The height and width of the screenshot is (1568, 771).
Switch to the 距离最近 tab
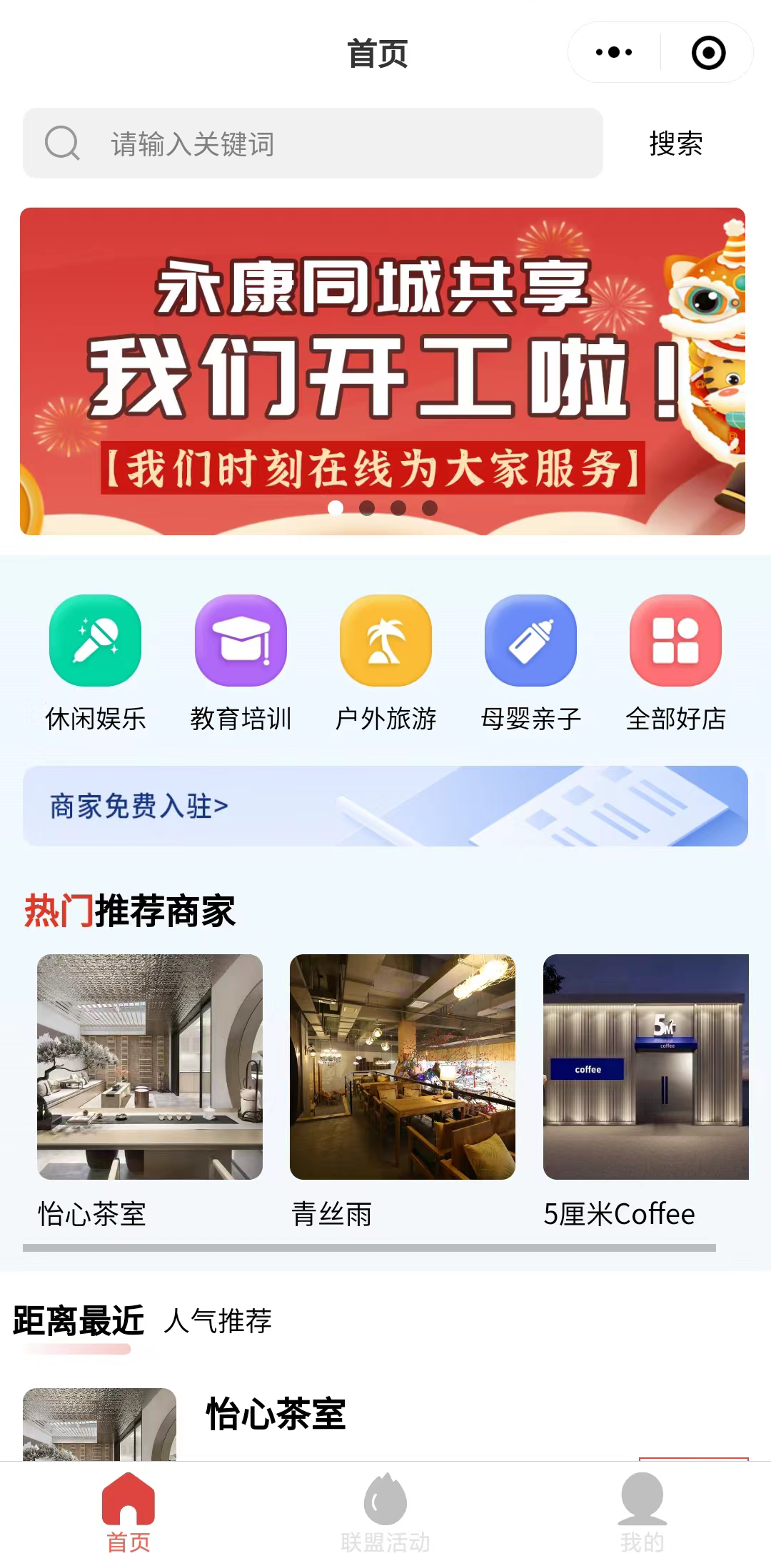point(79,1320)
